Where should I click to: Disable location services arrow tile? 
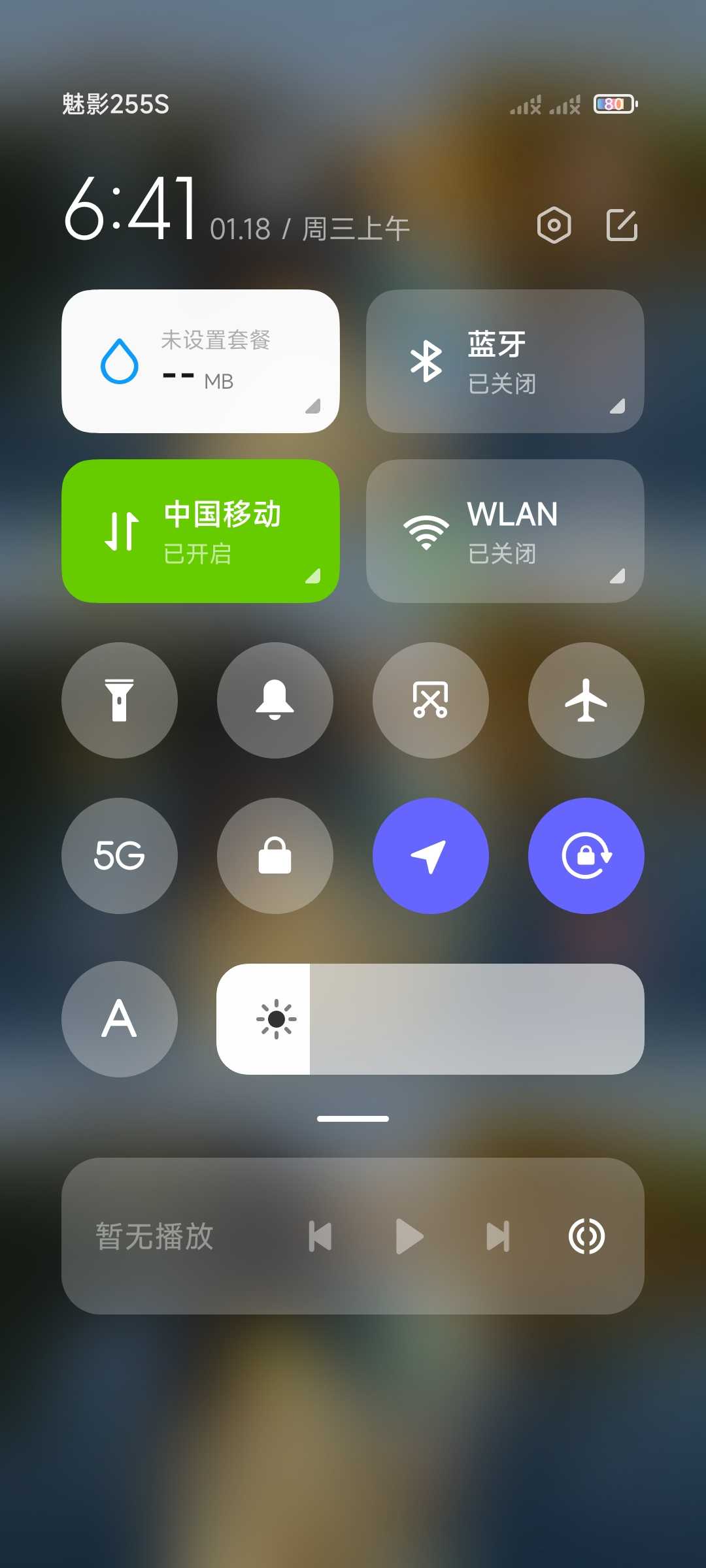[x=431, y=856]
